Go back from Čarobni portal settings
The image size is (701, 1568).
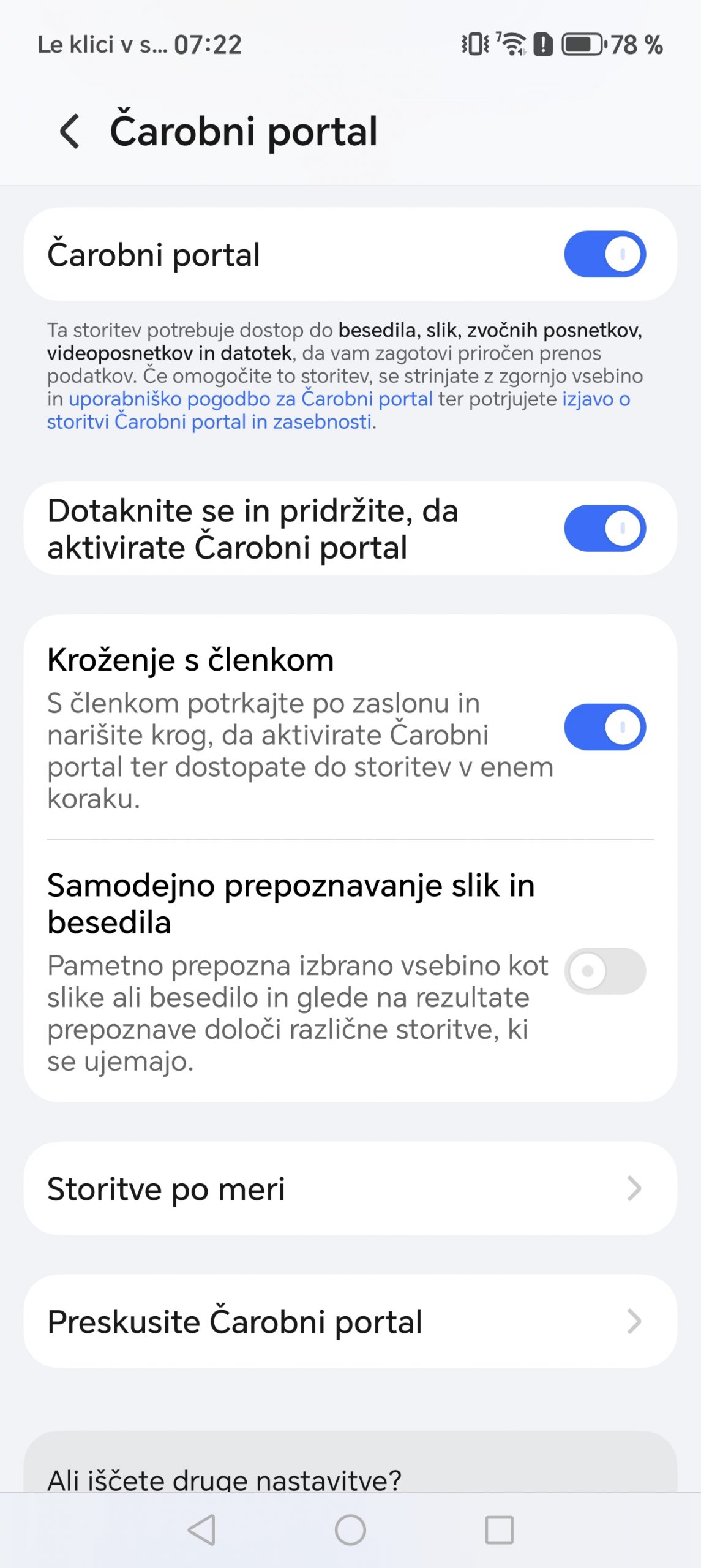click(x=70, y=131)
